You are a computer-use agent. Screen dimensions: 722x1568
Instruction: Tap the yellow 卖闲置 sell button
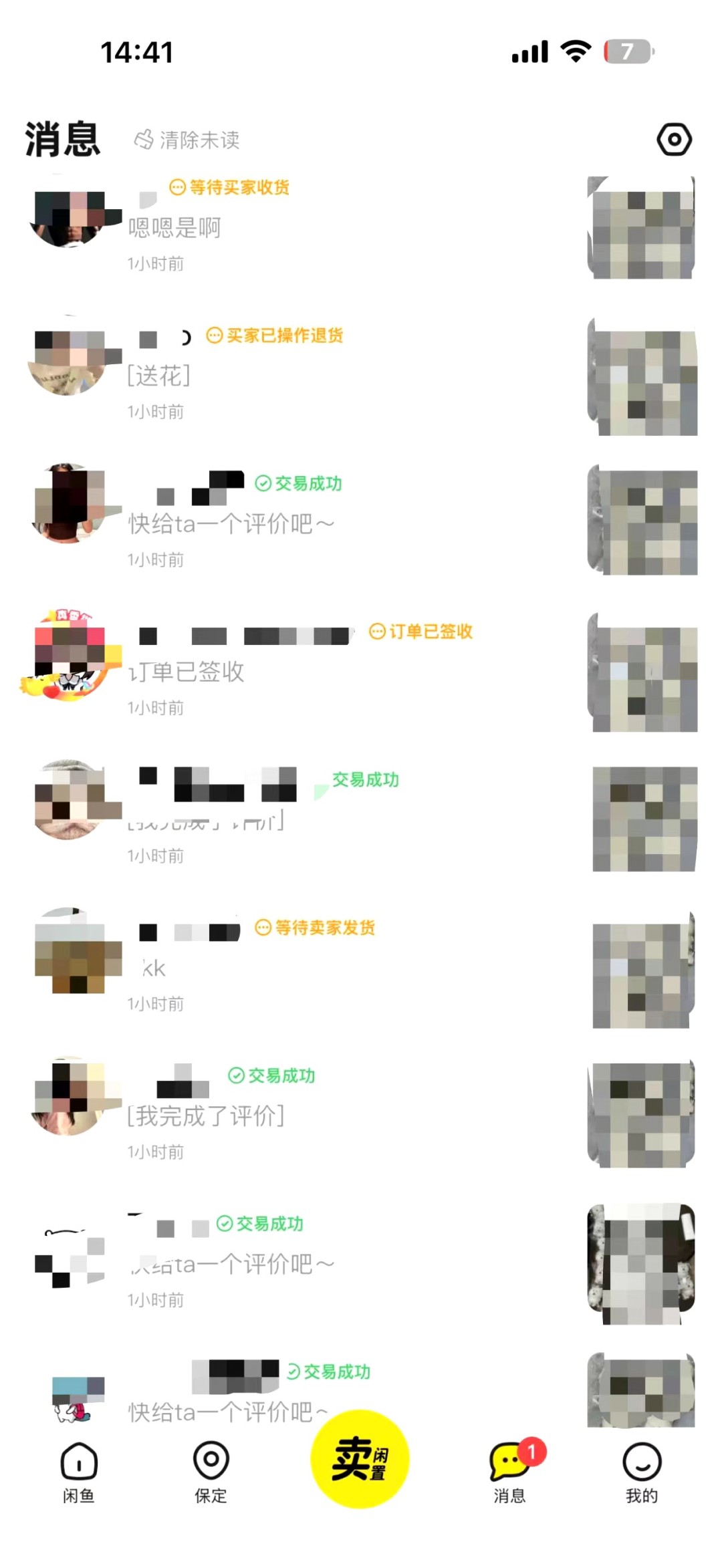pos(360,1459)
